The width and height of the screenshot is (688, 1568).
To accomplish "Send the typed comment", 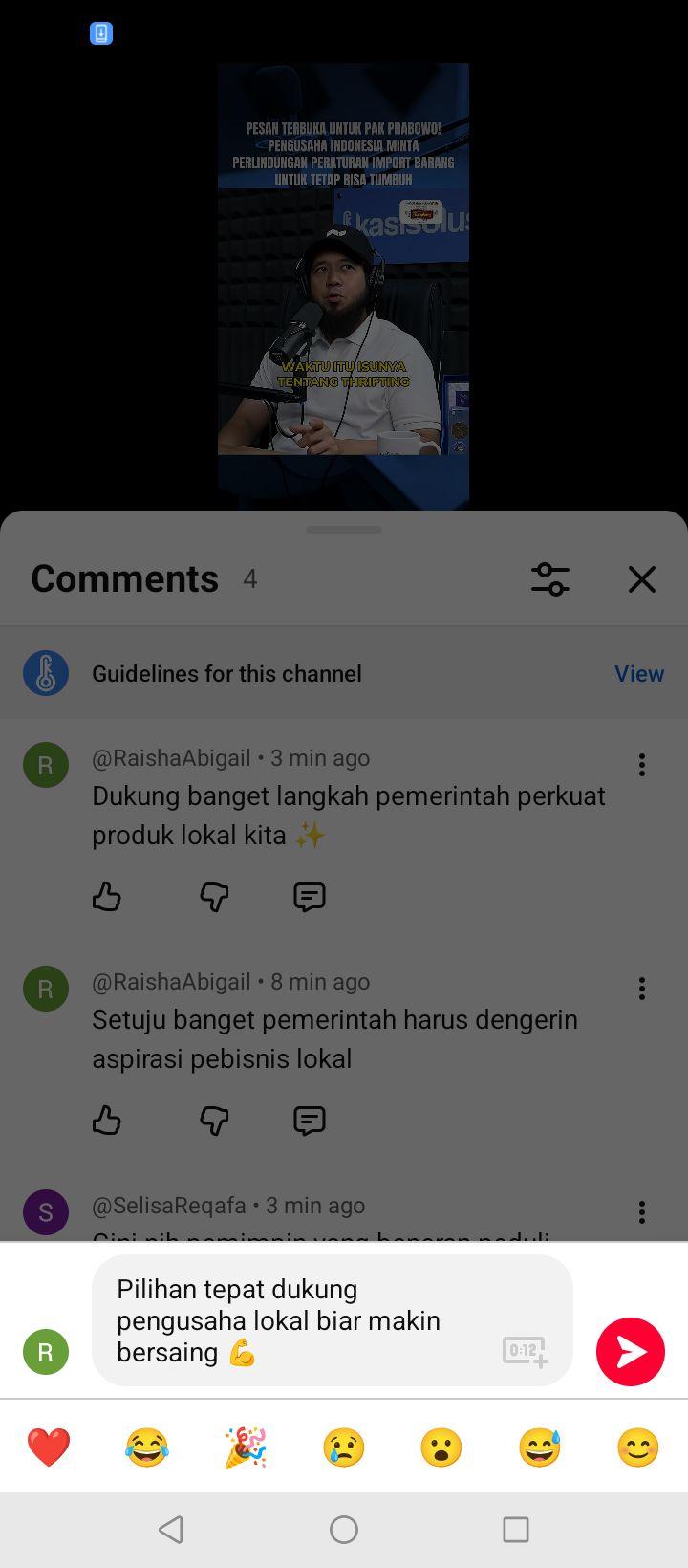I will click(x=631, y=1351).
